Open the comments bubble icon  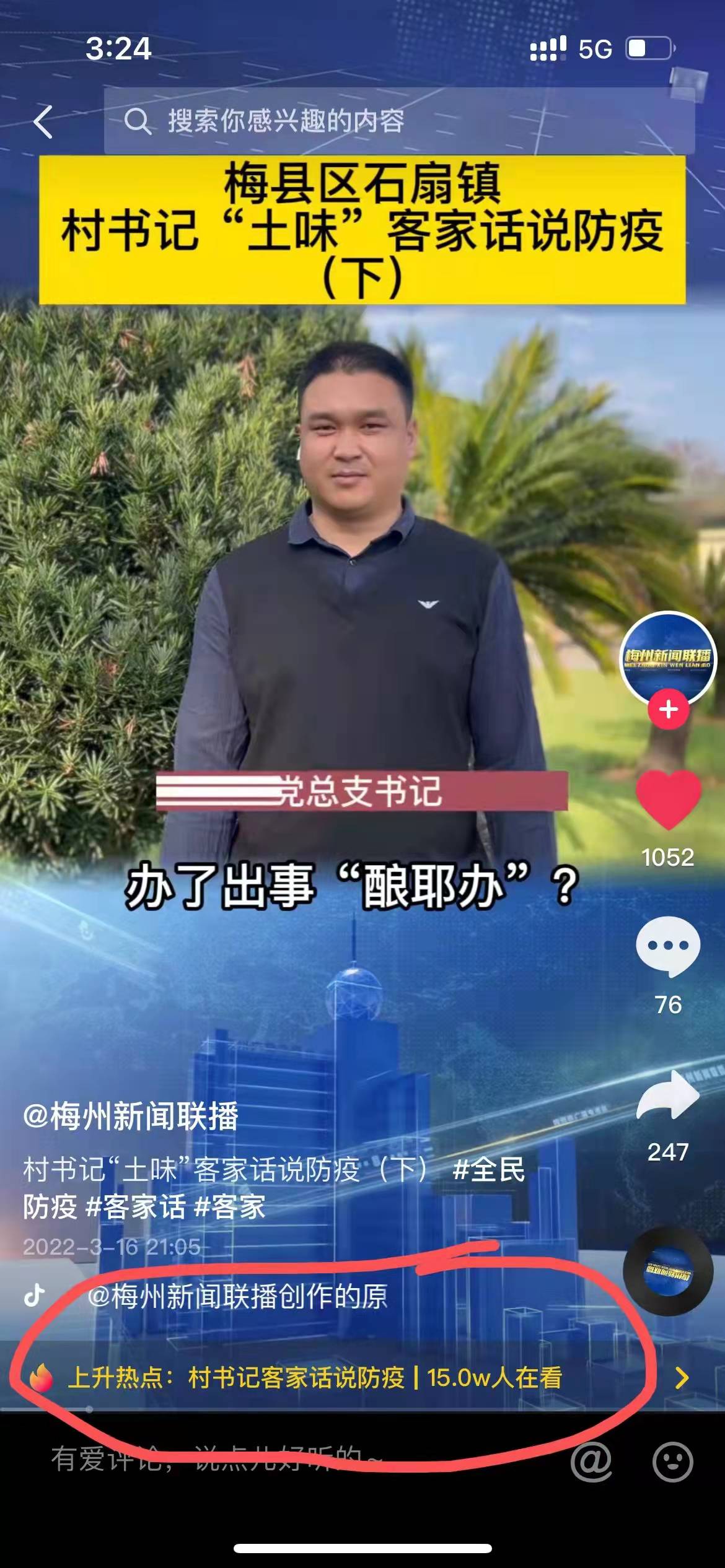tap(668, 946)
